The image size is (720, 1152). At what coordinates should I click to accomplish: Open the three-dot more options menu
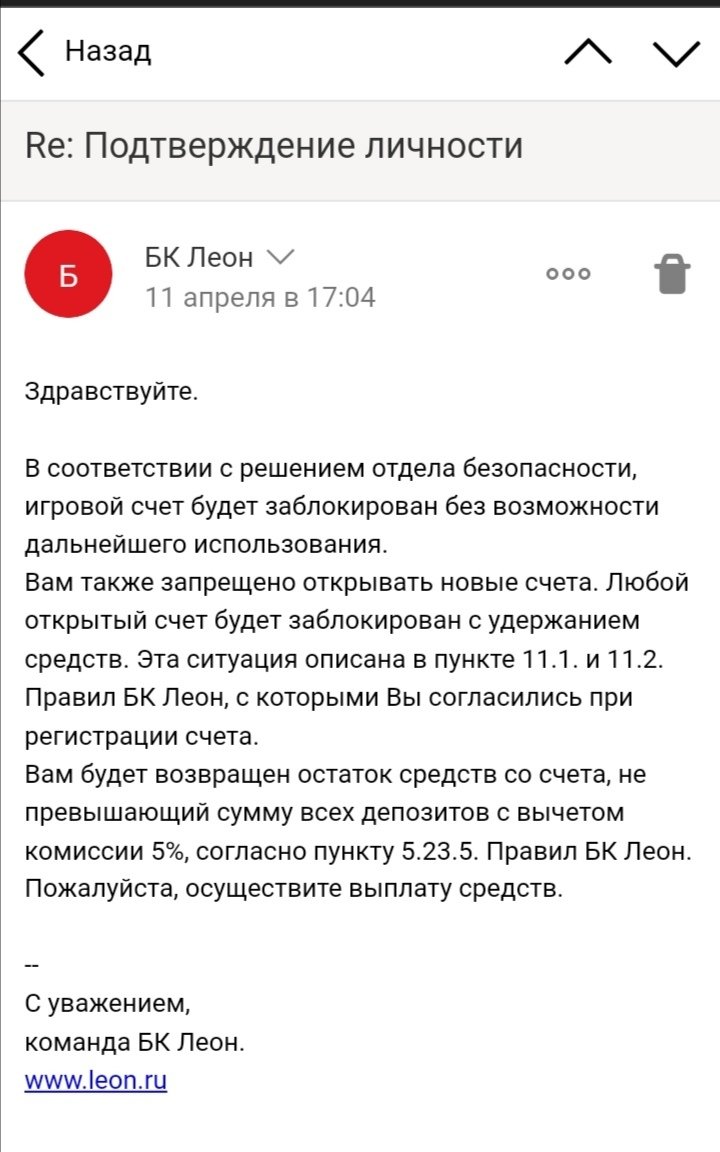click(x=568, y=273)
